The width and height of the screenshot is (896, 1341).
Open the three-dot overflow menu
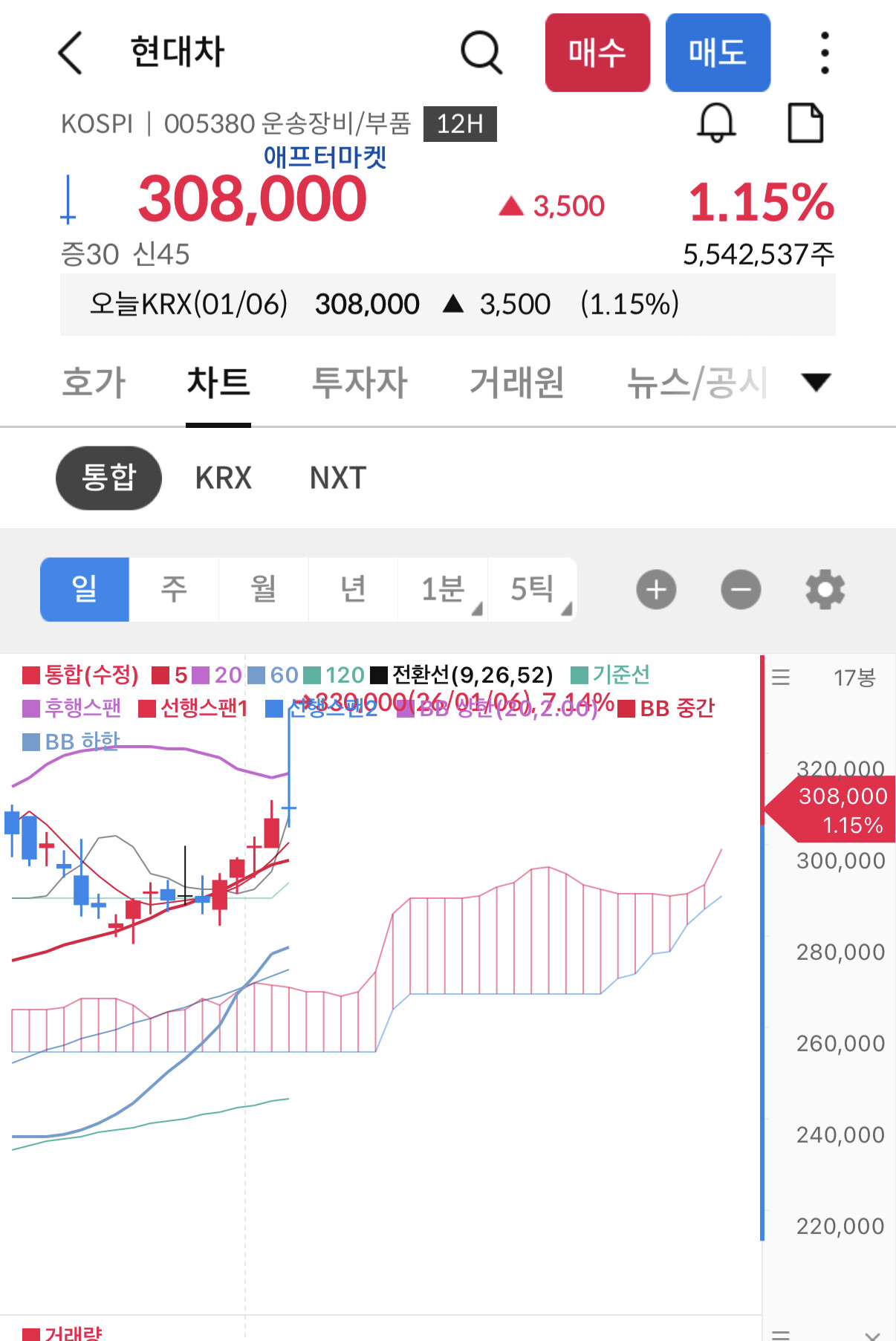(x=825, y=53)
